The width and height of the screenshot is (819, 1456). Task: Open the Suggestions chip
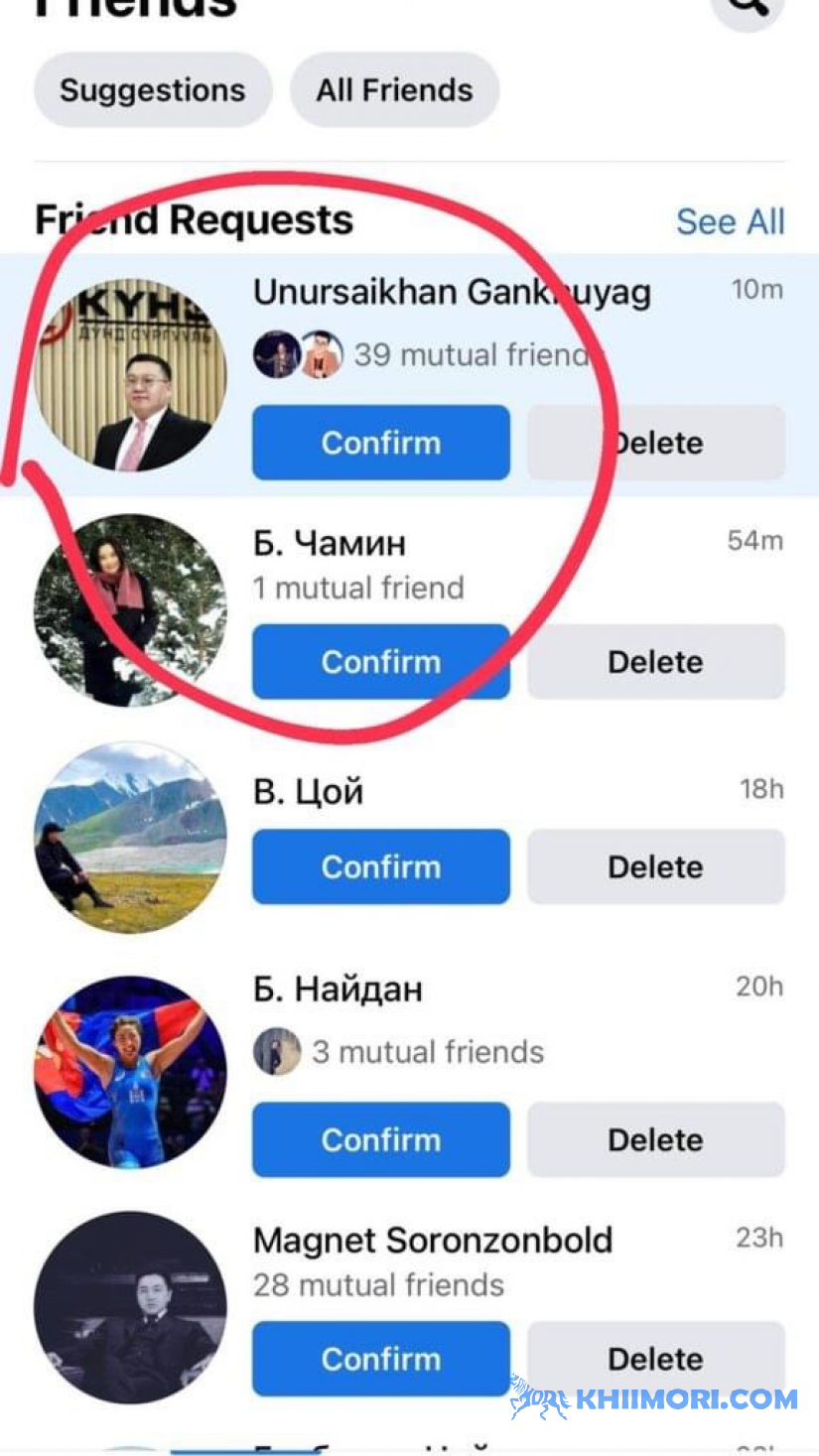(152, 90)
